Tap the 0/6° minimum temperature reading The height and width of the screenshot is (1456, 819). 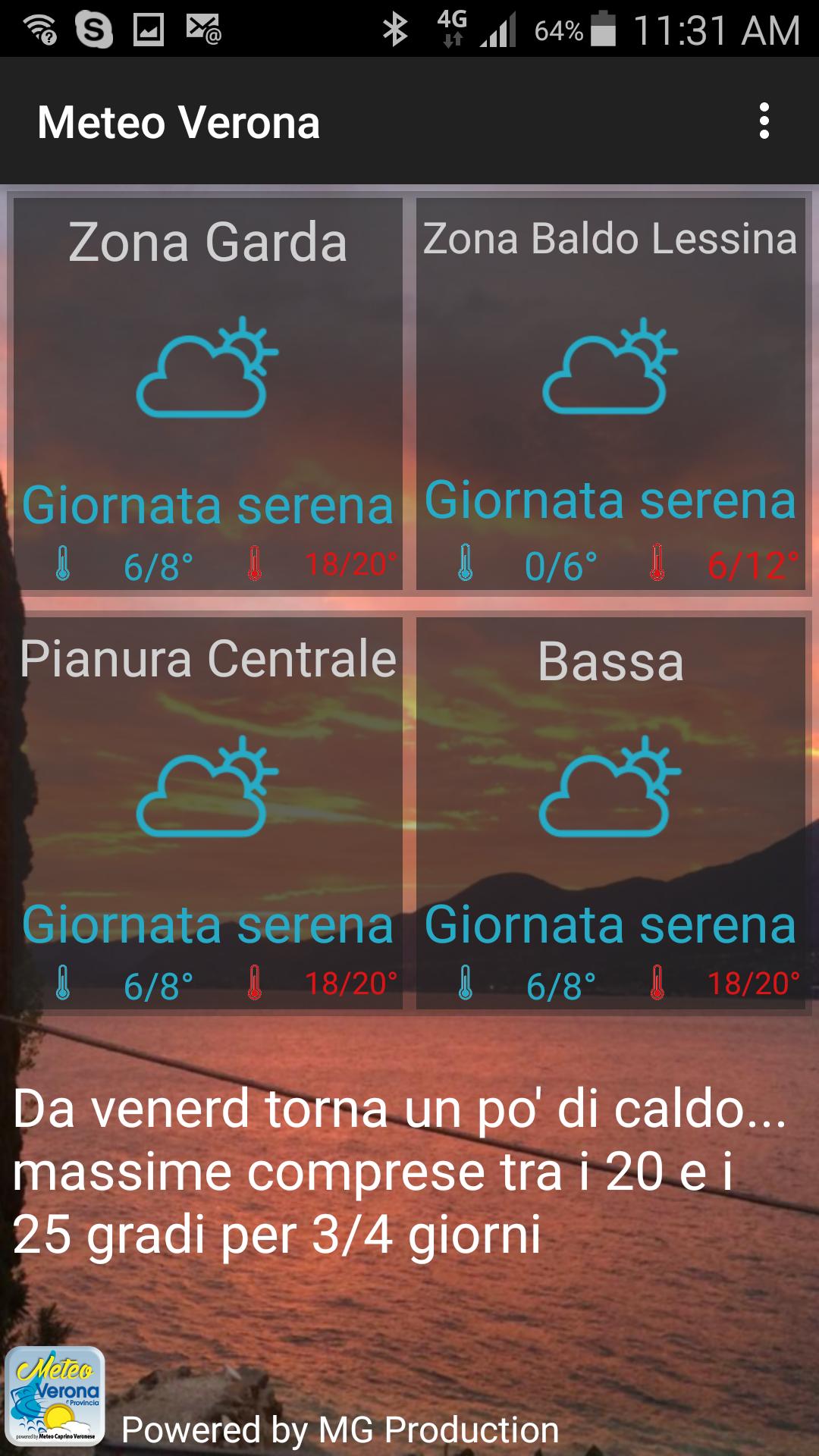click(x=560, y=563)
